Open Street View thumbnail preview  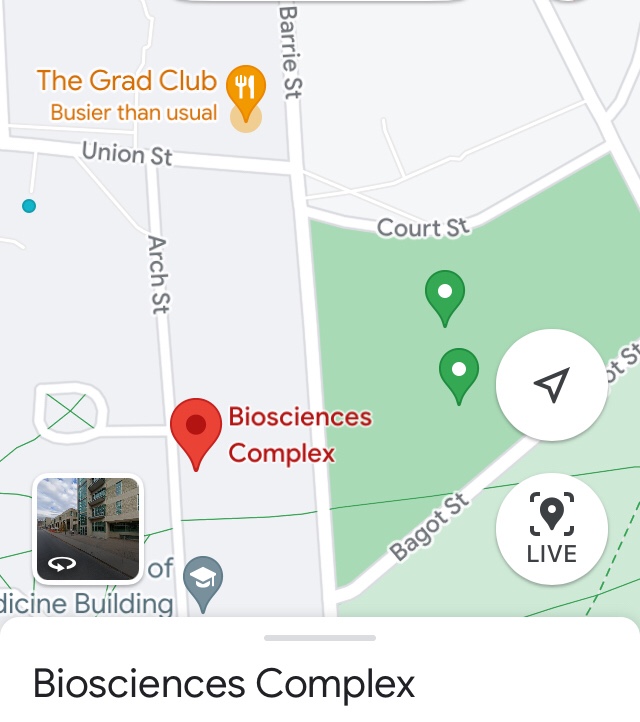click(88, 528)
